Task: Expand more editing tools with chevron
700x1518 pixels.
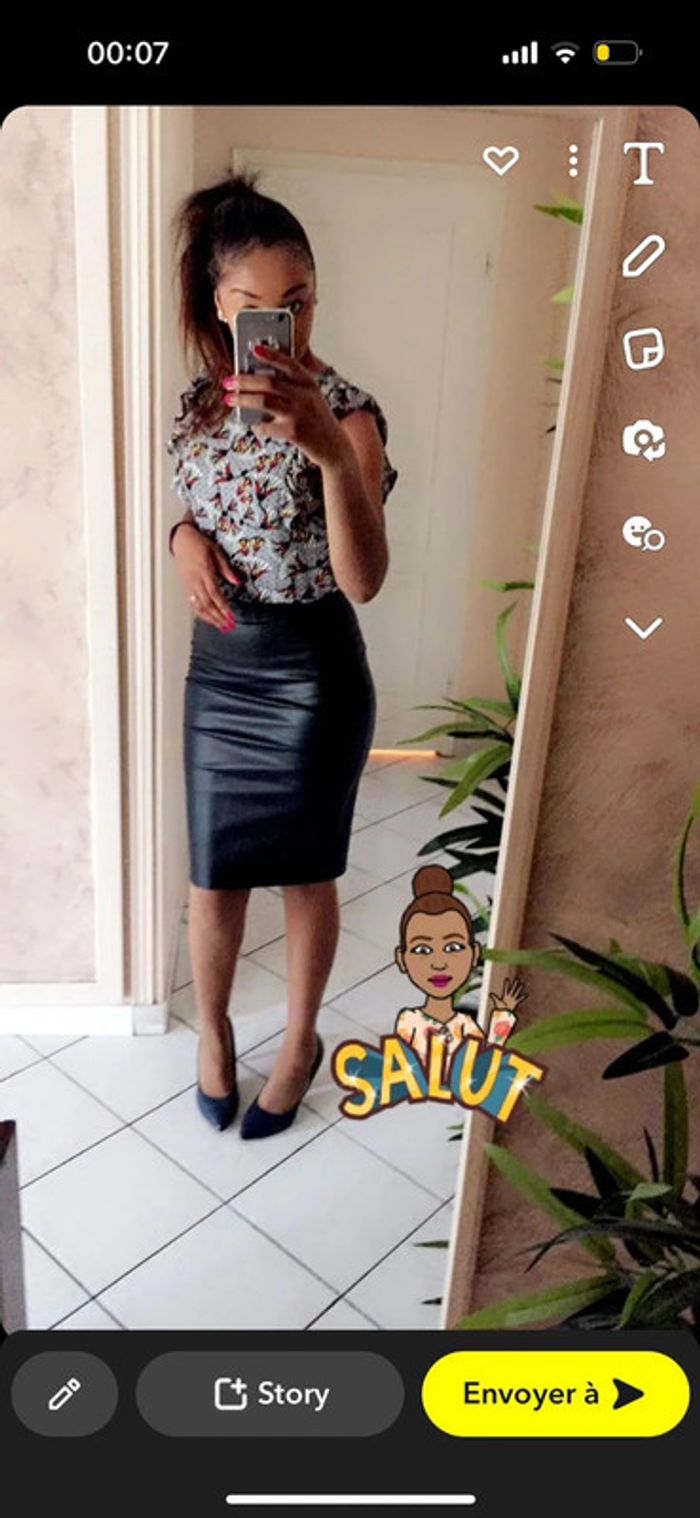Action: 643,627
